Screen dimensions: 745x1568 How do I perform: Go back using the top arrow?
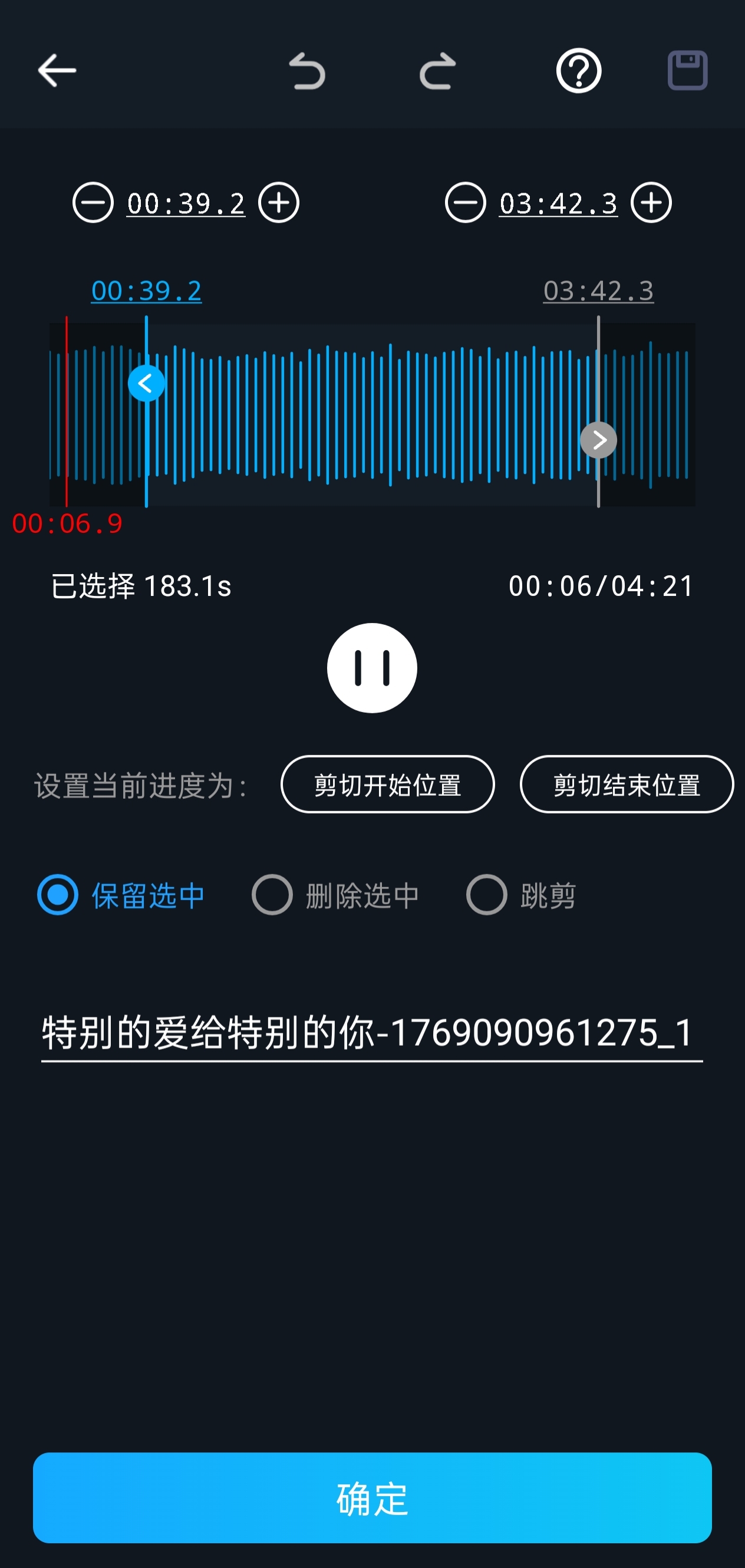[57, 71]
